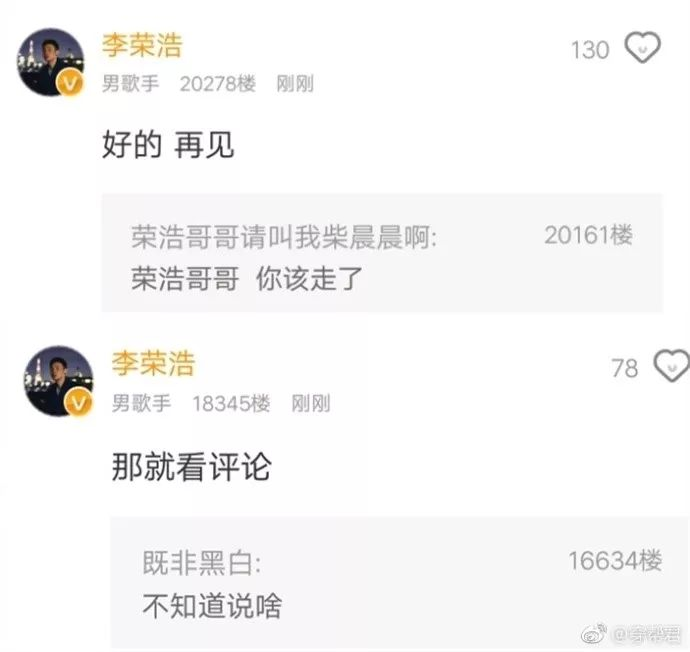Tap username 李荣浩 above "好的 再见"

click(142, 45)
